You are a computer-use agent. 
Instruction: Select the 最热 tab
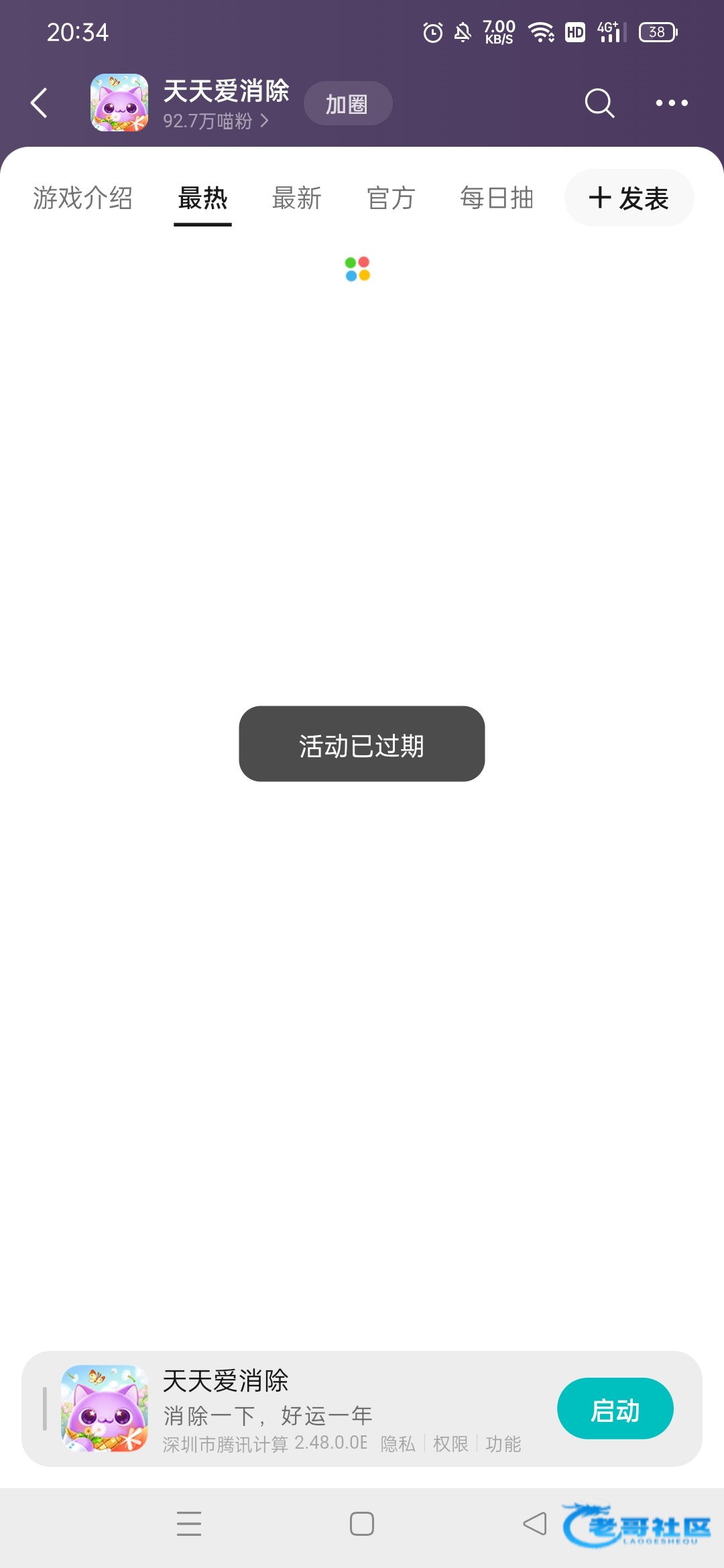coord(202,198)
